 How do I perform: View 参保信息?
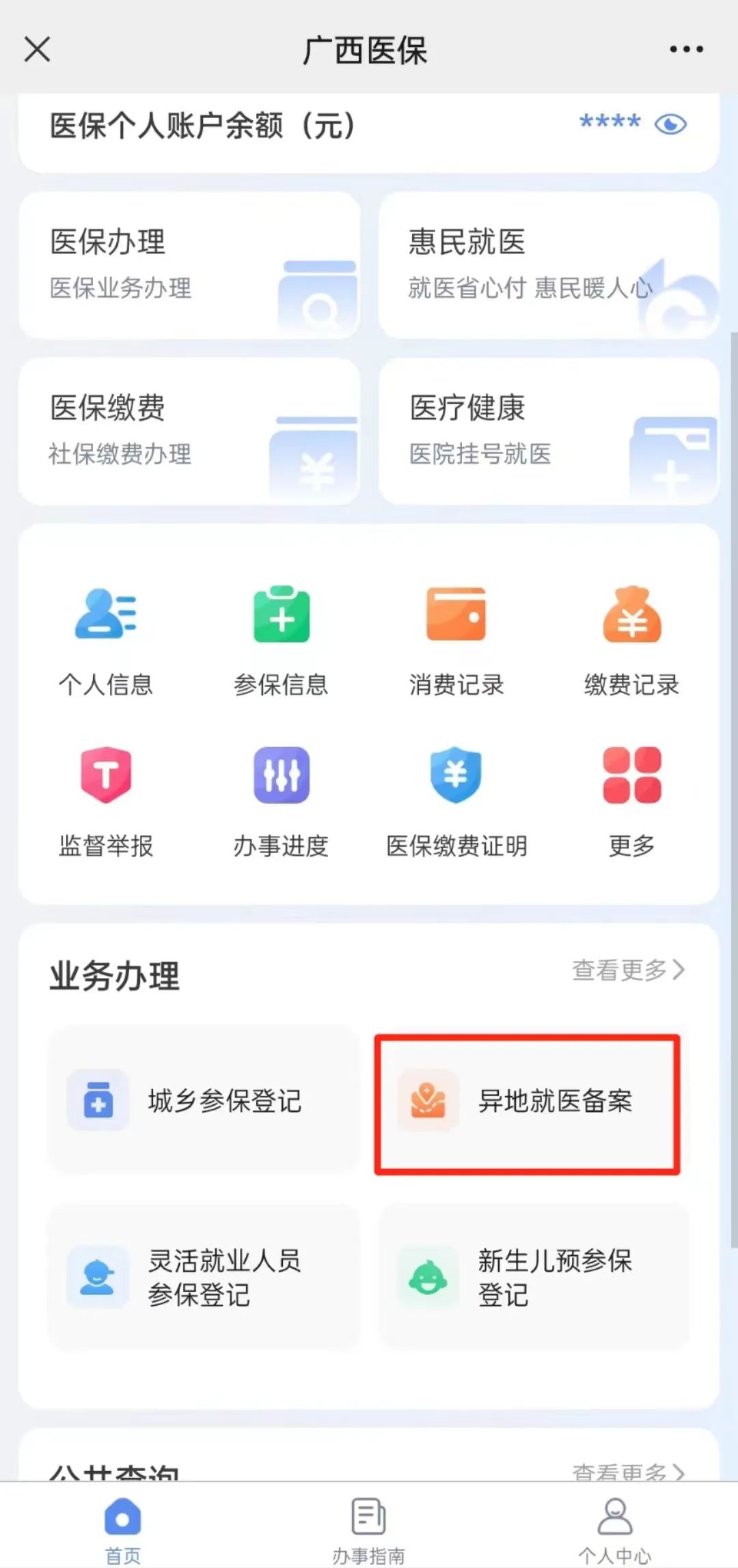(281, 641)
